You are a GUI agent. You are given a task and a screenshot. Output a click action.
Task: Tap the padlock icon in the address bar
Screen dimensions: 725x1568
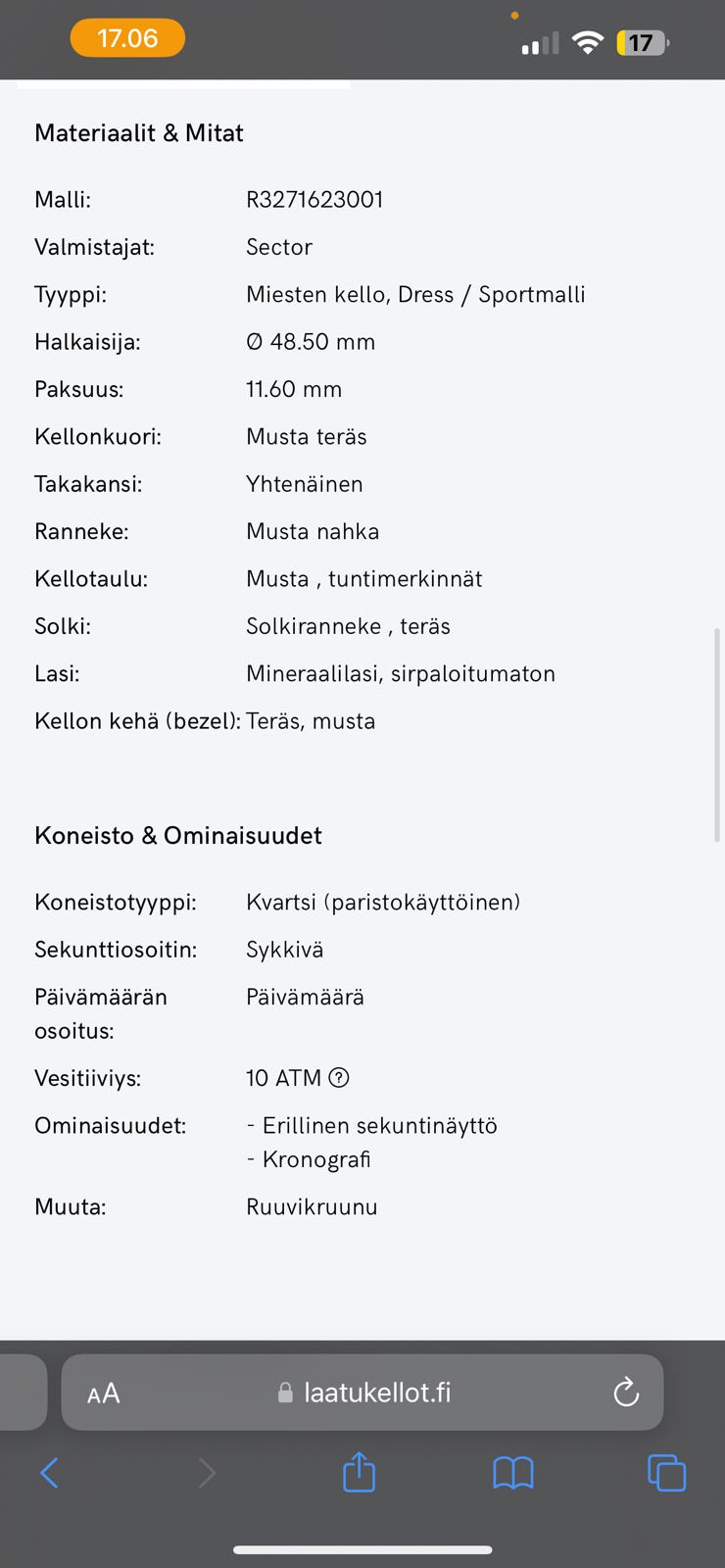point(285,1392)
